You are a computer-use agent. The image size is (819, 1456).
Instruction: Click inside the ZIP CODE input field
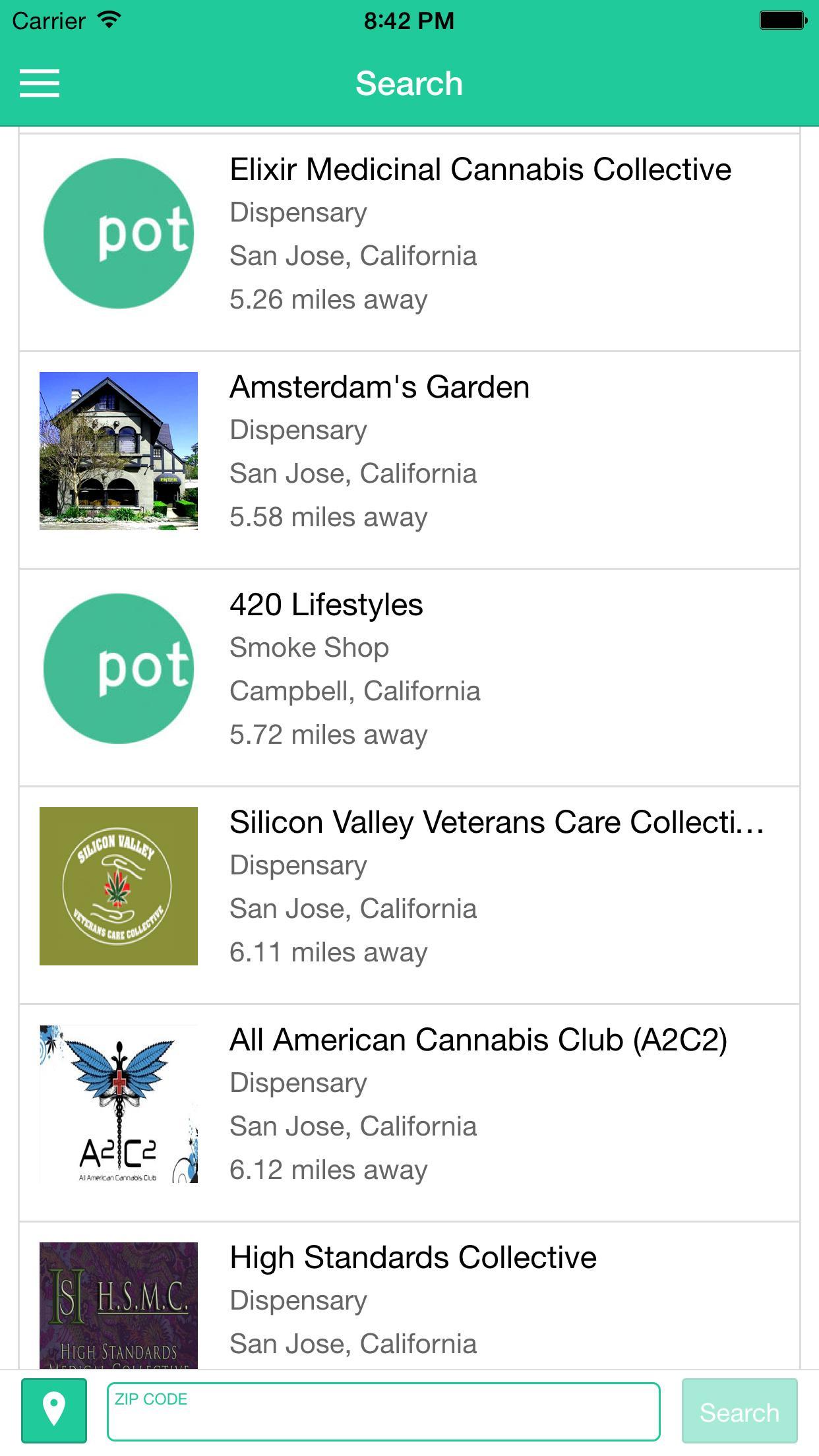tap(384, 1412)
